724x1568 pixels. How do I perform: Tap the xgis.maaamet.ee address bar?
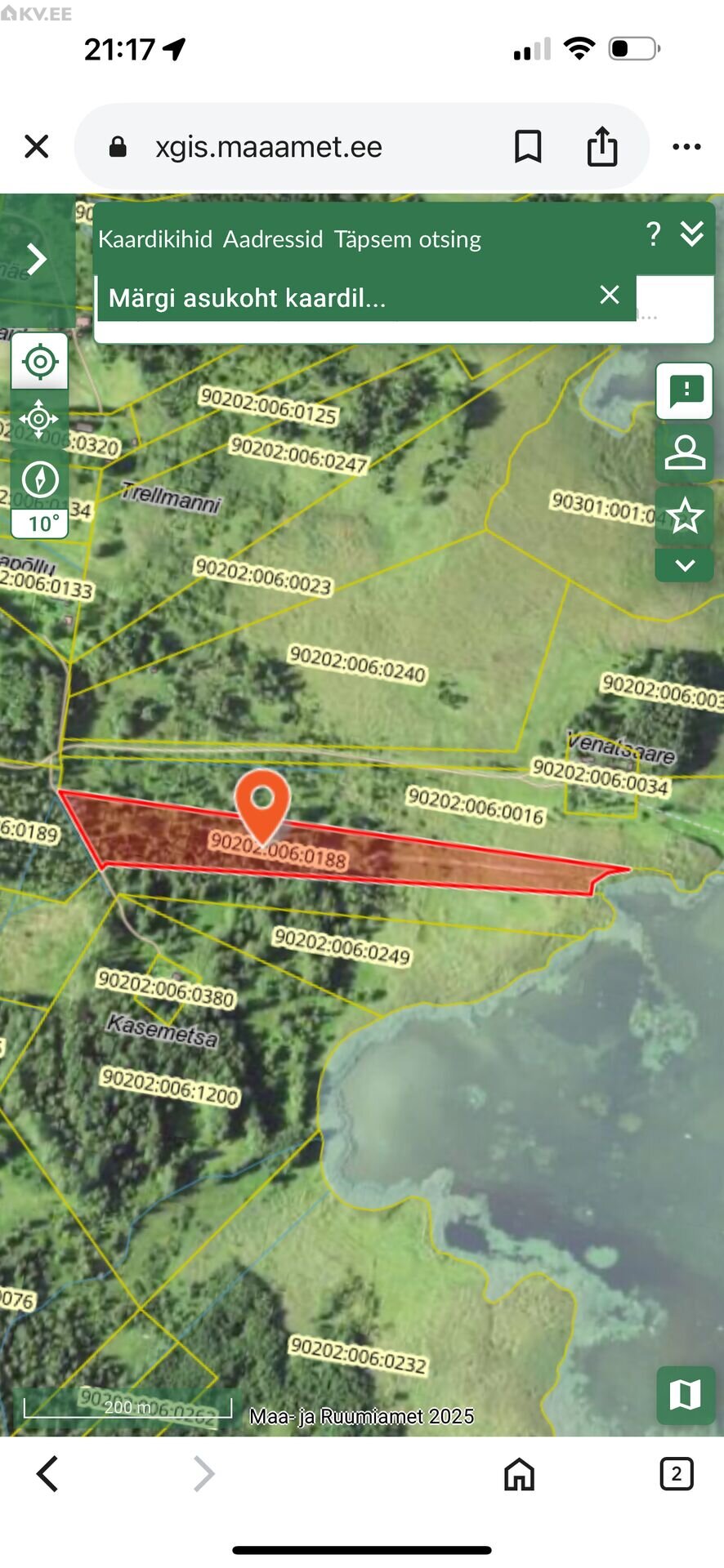click(268, 147)
